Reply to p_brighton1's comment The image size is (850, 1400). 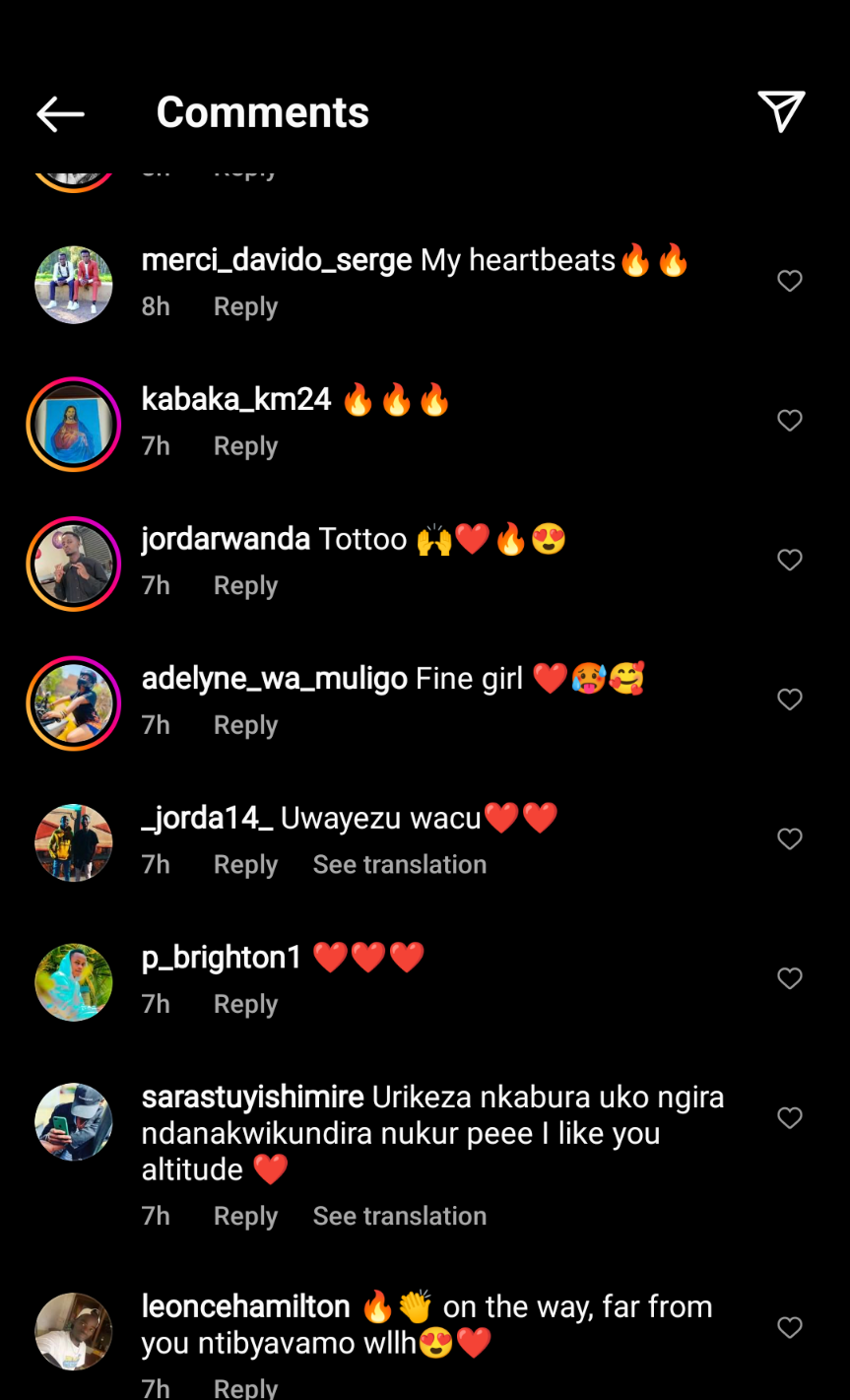coord(245,1004)
